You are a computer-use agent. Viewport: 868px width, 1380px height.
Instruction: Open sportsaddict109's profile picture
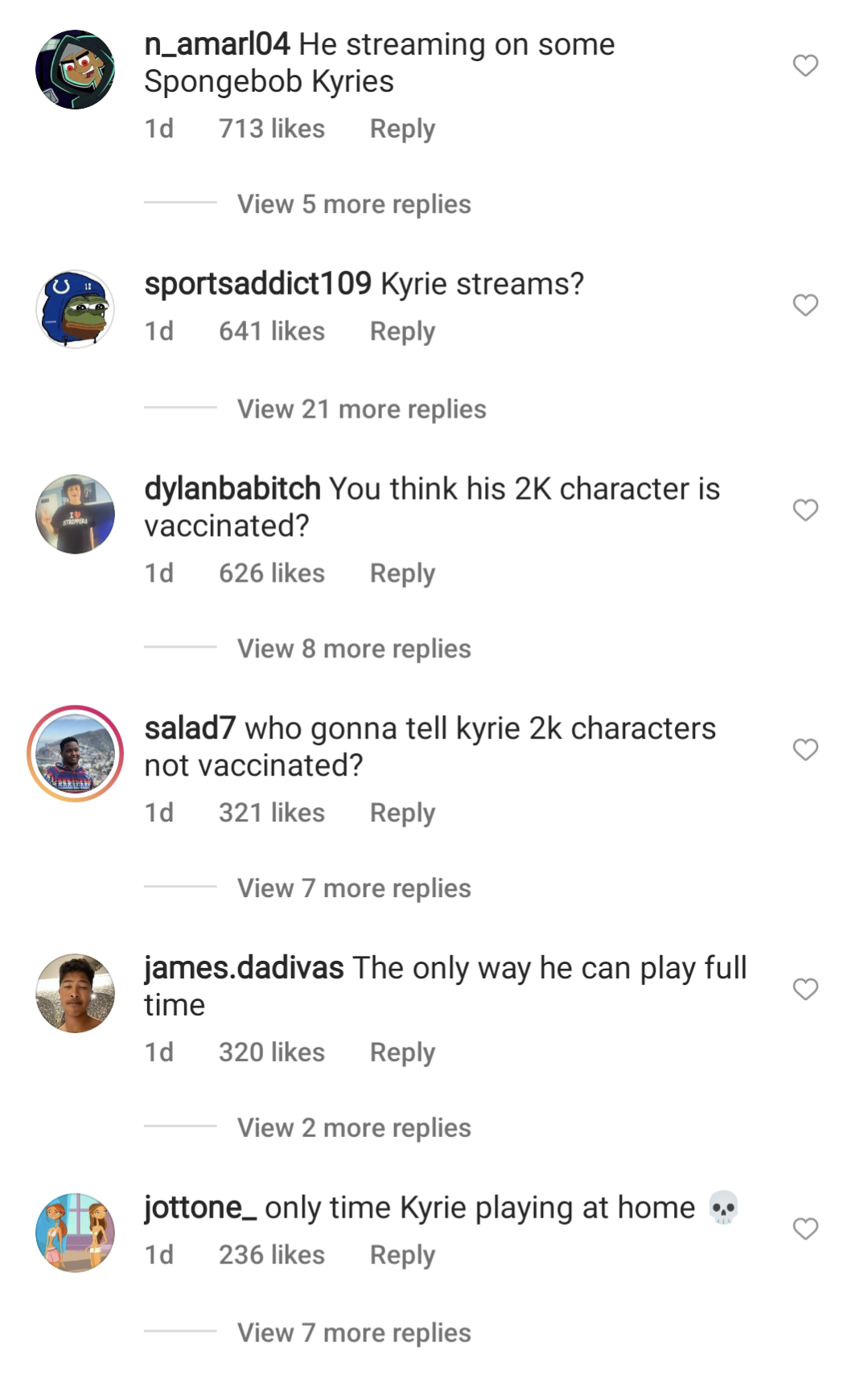(76, 309)
